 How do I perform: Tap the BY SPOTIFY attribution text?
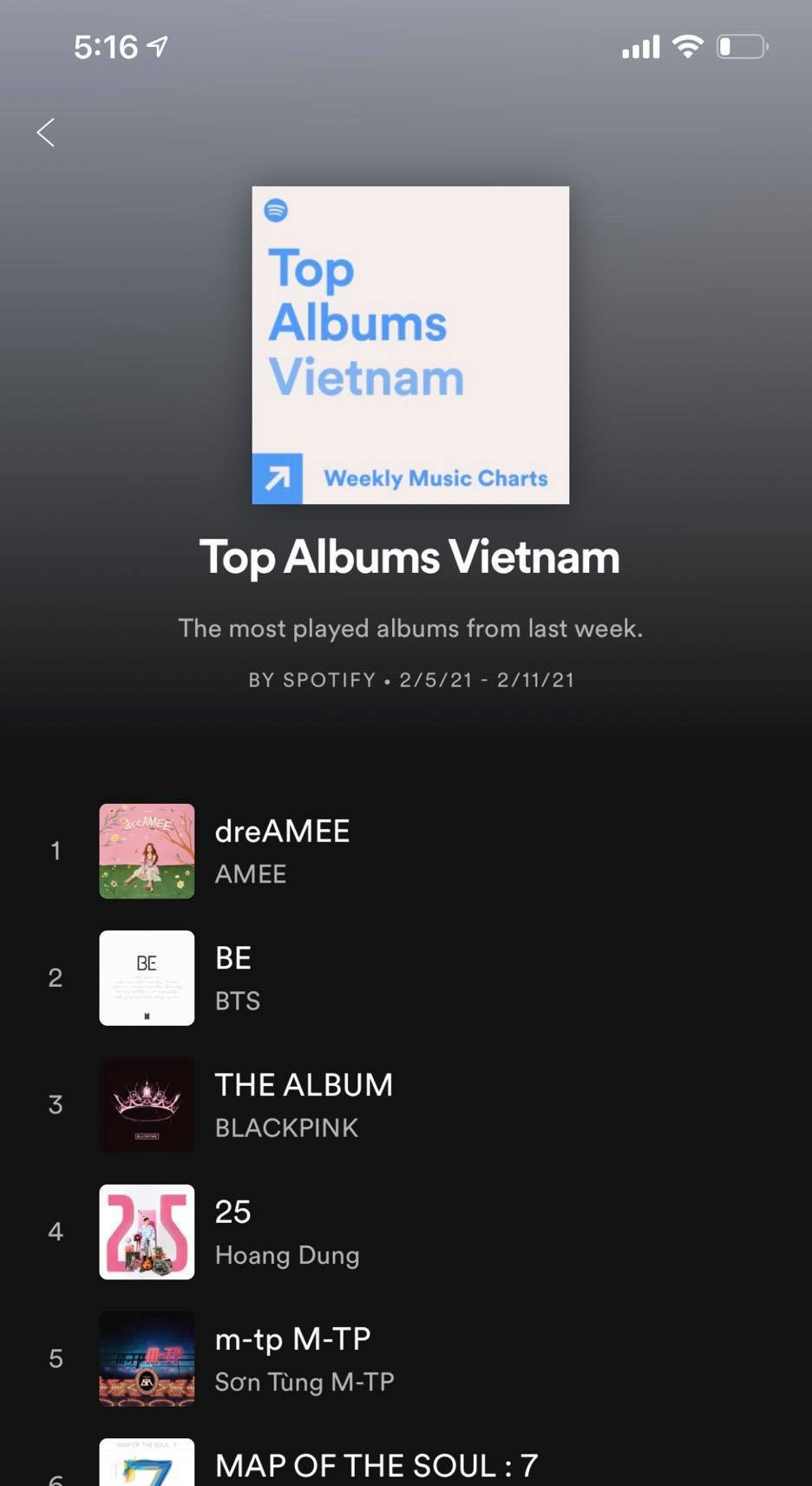tap(312, 681)
